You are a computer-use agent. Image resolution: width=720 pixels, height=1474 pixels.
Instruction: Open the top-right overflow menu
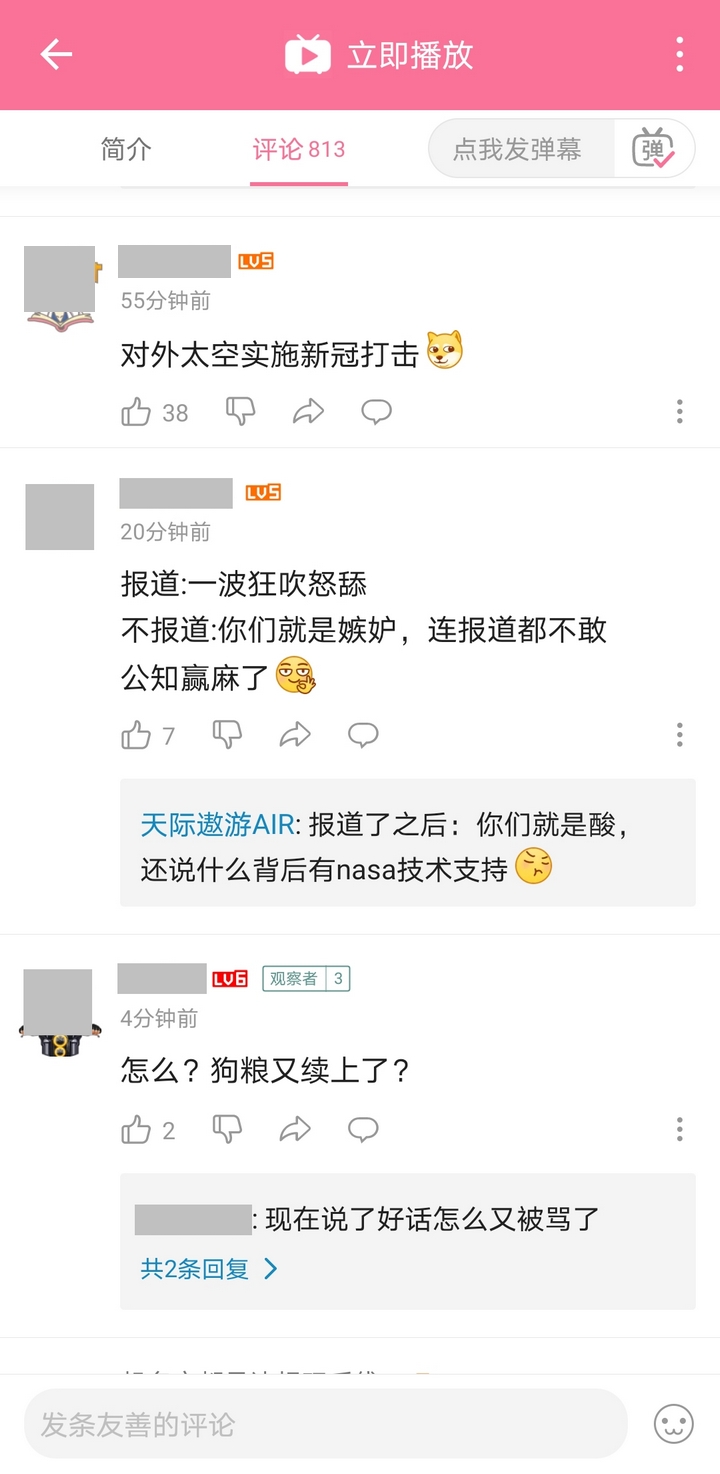(x=679, y=55)
